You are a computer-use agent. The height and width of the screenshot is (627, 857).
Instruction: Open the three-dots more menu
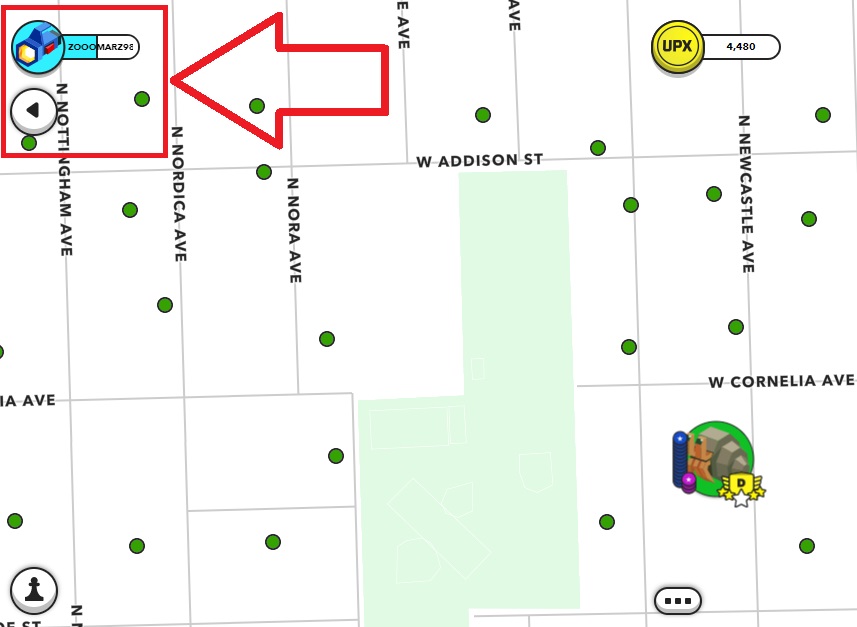click(678, 601)
